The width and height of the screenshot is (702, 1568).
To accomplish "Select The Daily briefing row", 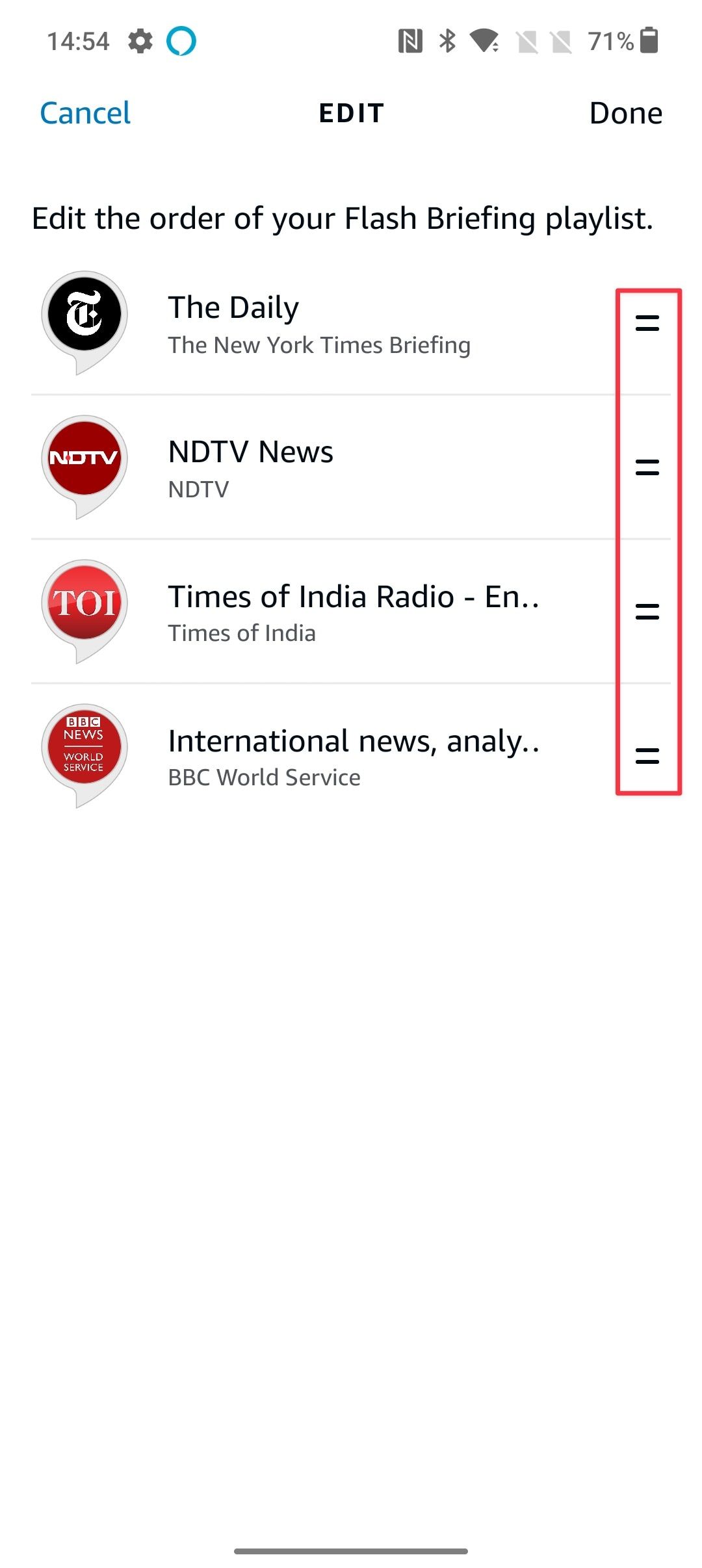I will pyautogui.click(x=318, y=324).
